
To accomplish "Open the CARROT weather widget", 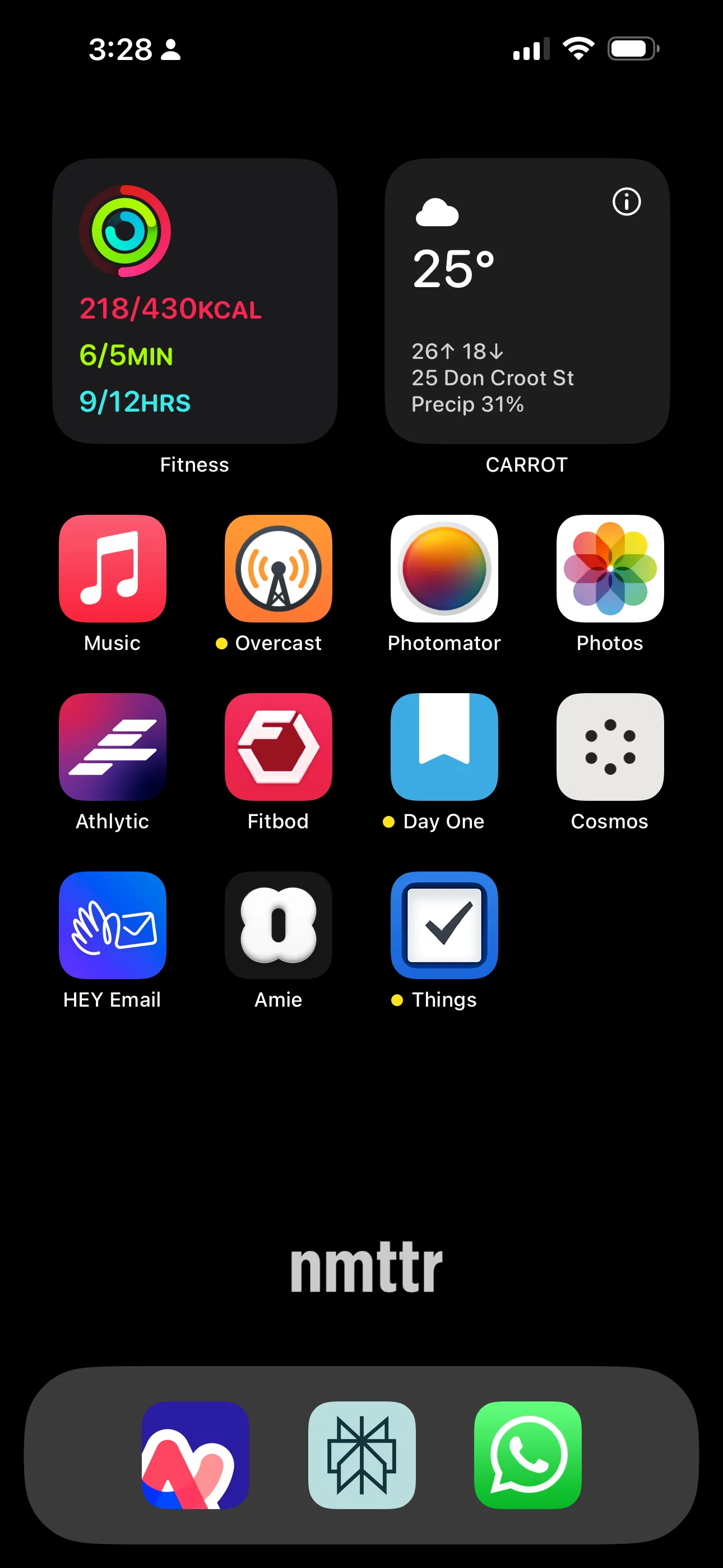I will (527, 301).
